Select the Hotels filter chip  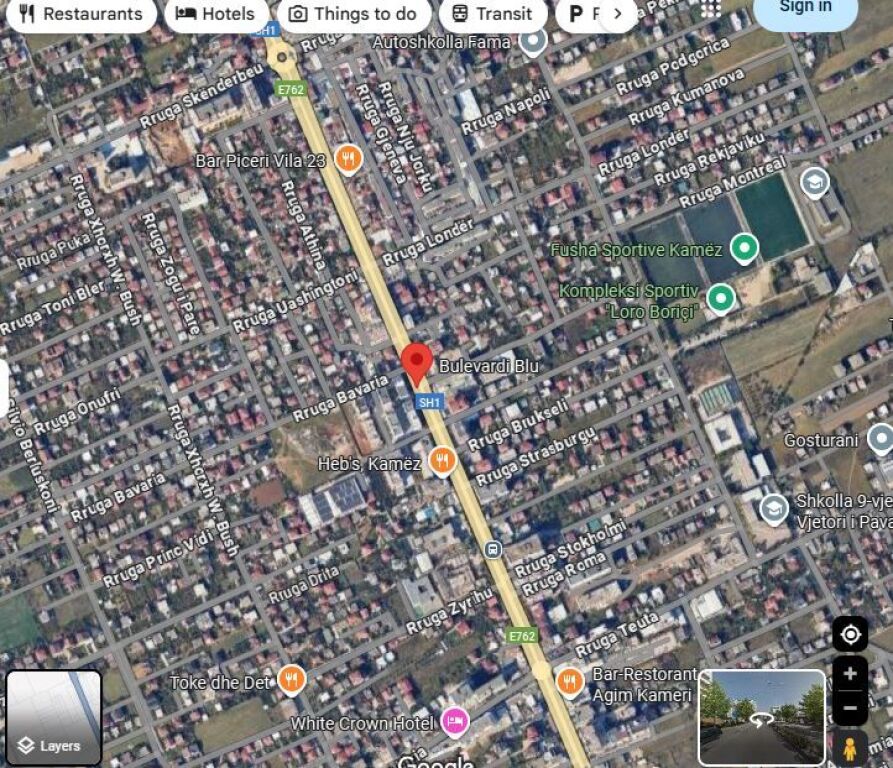pos(215,14)
